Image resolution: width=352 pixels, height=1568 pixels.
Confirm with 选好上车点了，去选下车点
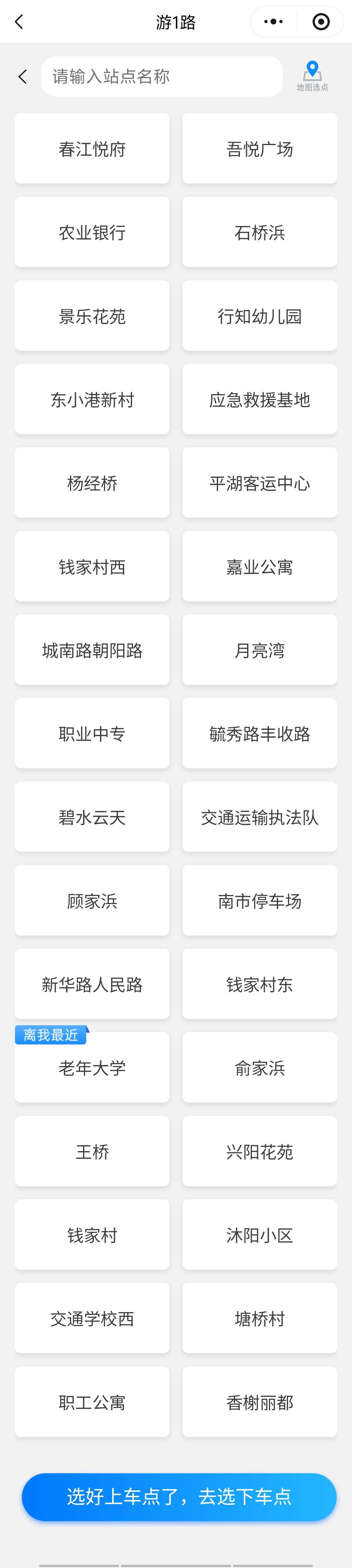pos(179,1496)
